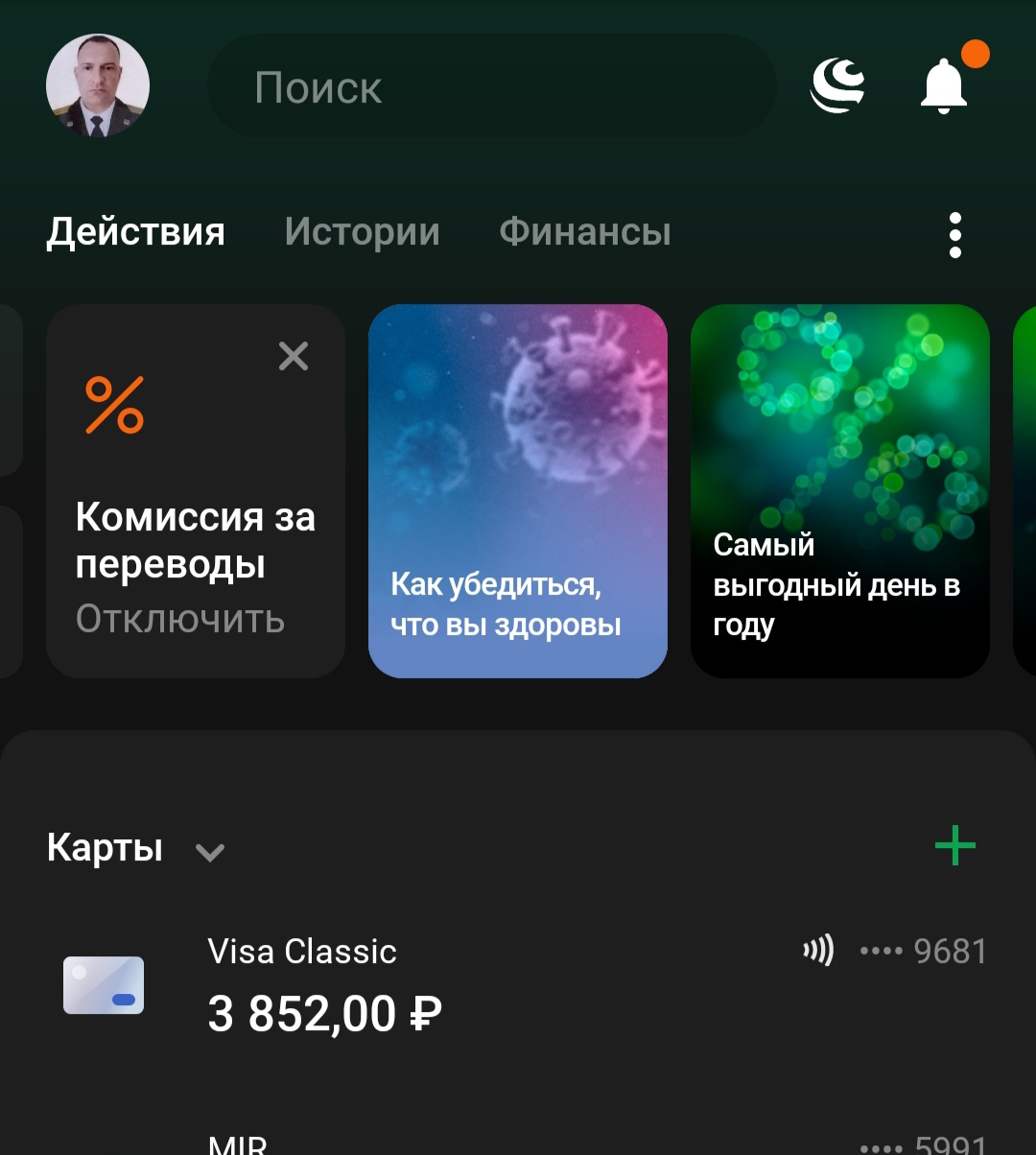Select the Действия tab
Viewport: 1036px width, 1155px height.
click(x=137, y=232)
